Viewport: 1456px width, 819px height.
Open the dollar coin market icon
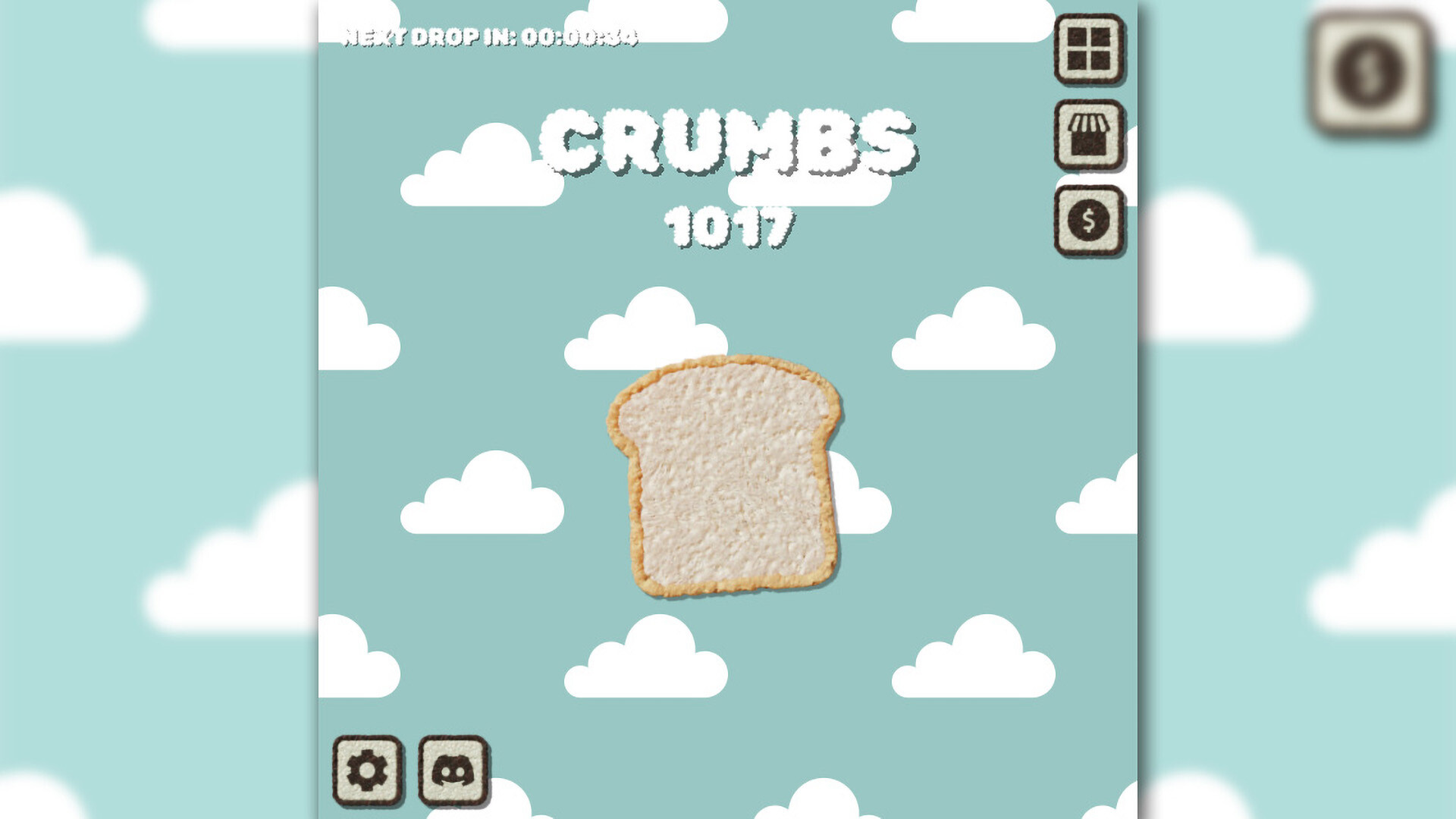pos(1089,221)
